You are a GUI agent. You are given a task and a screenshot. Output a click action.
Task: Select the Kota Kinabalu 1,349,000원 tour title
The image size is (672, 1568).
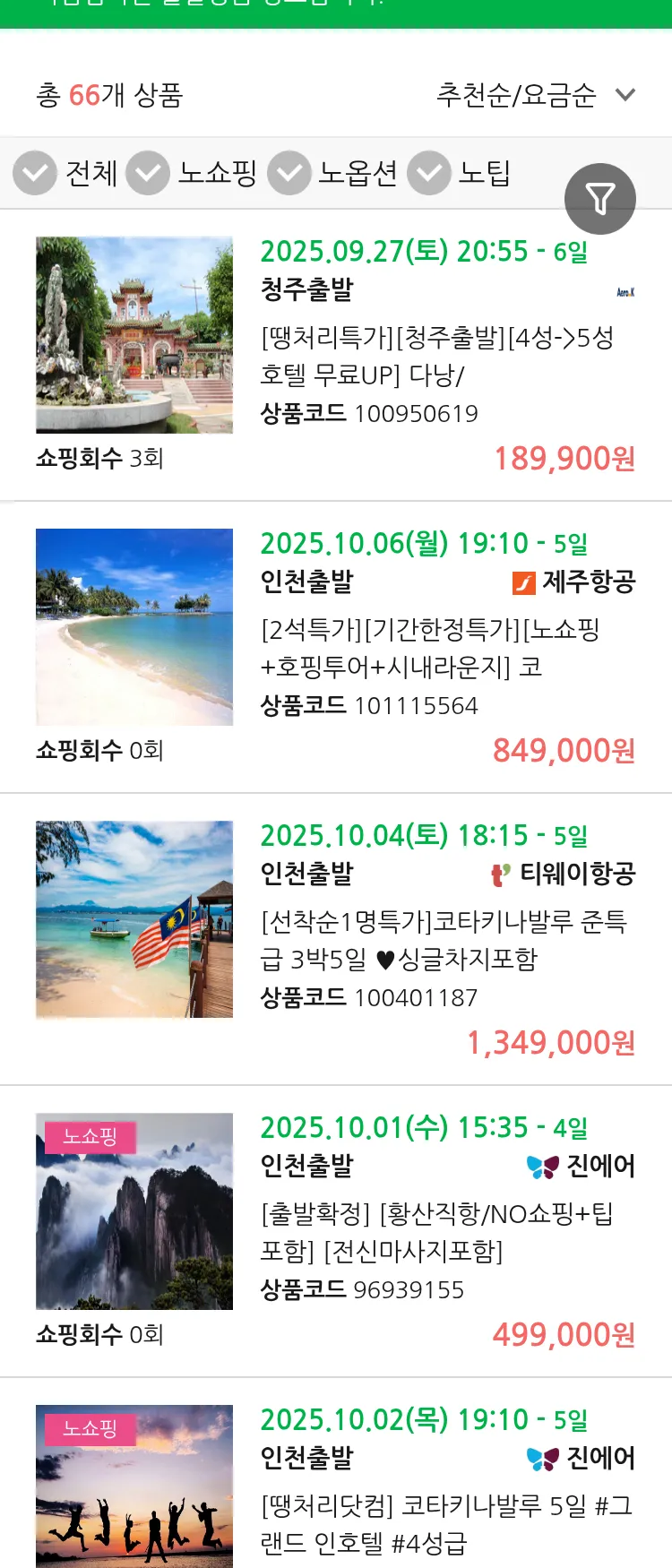439,939
